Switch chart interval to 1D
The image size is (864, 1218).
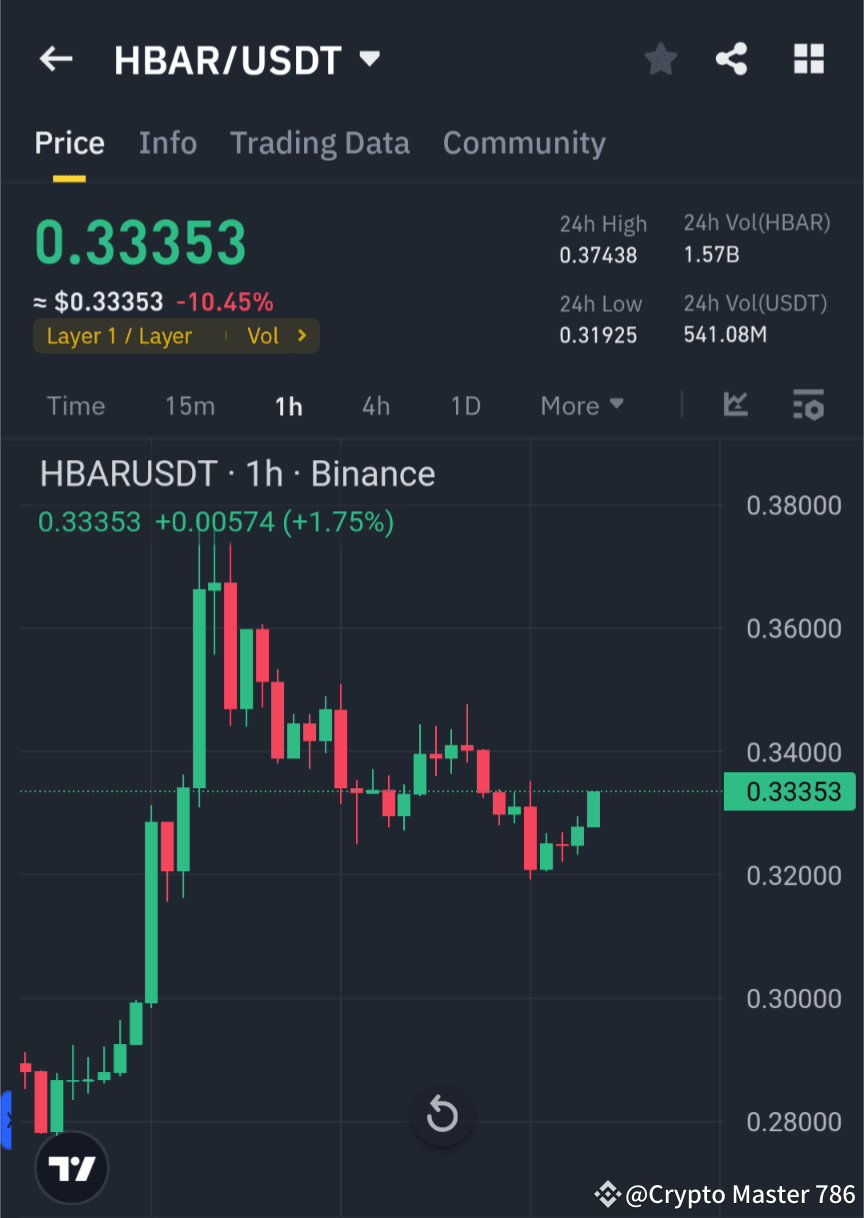[465, 406]
